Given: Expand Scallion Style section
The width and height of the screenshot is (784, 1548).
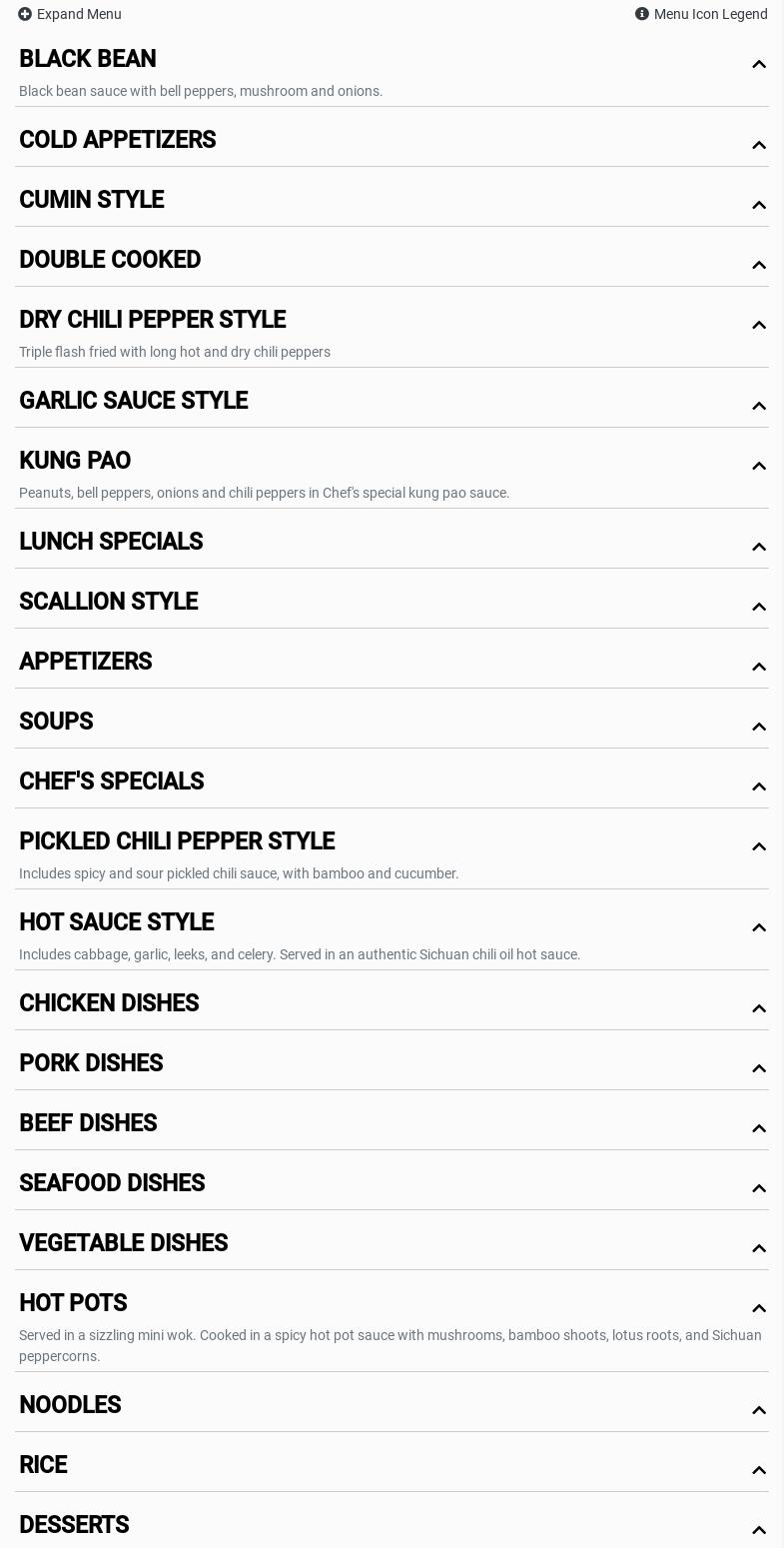Looking at the screenshot, I should pos(108,603).
